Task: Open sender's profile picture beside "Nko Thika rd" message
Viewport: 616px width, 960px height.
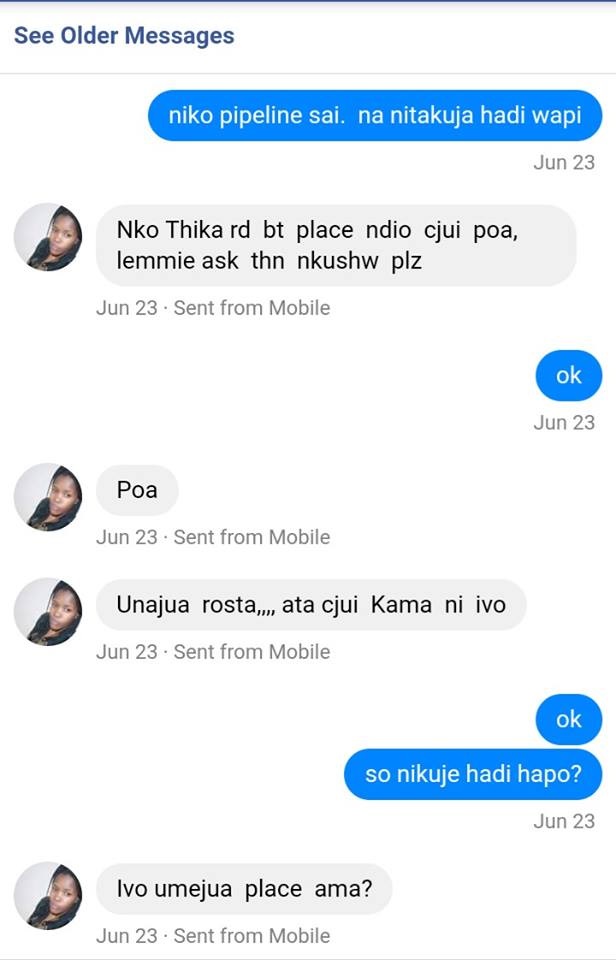Action: tap(48, 237)
